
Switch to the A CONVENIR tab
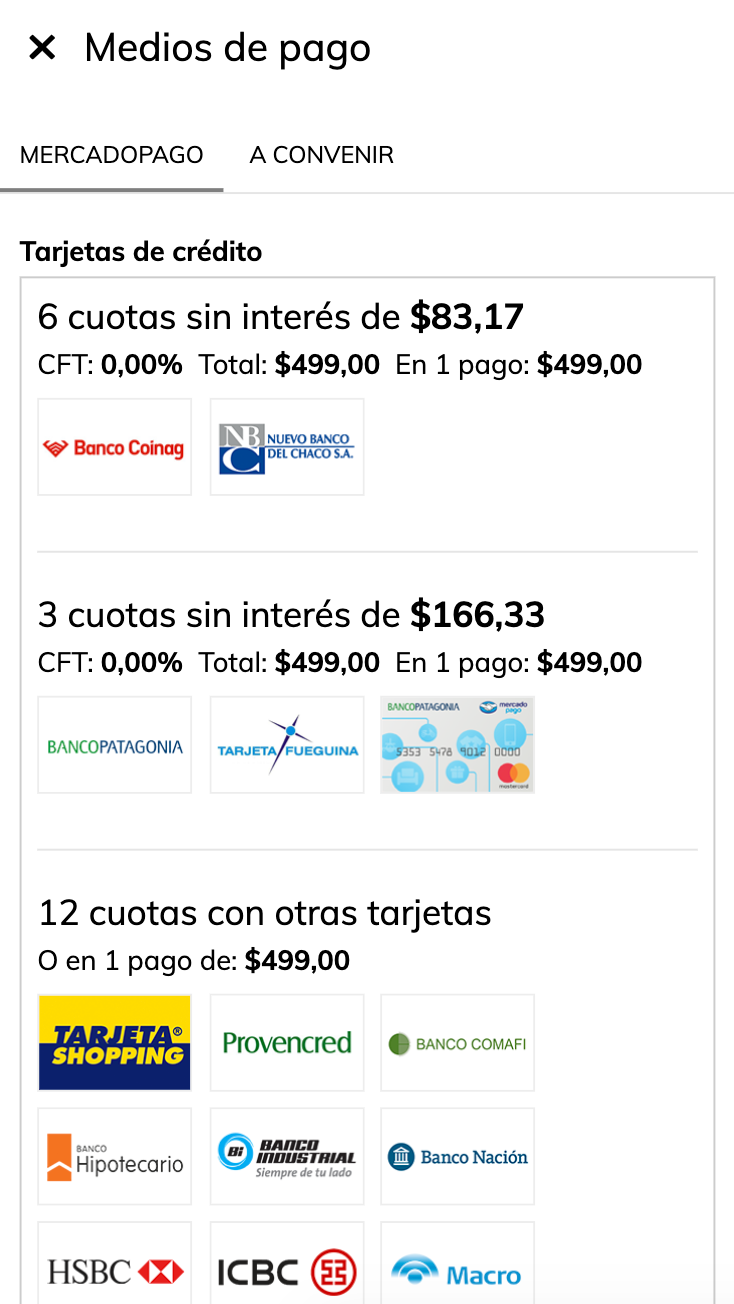(321, 155)
